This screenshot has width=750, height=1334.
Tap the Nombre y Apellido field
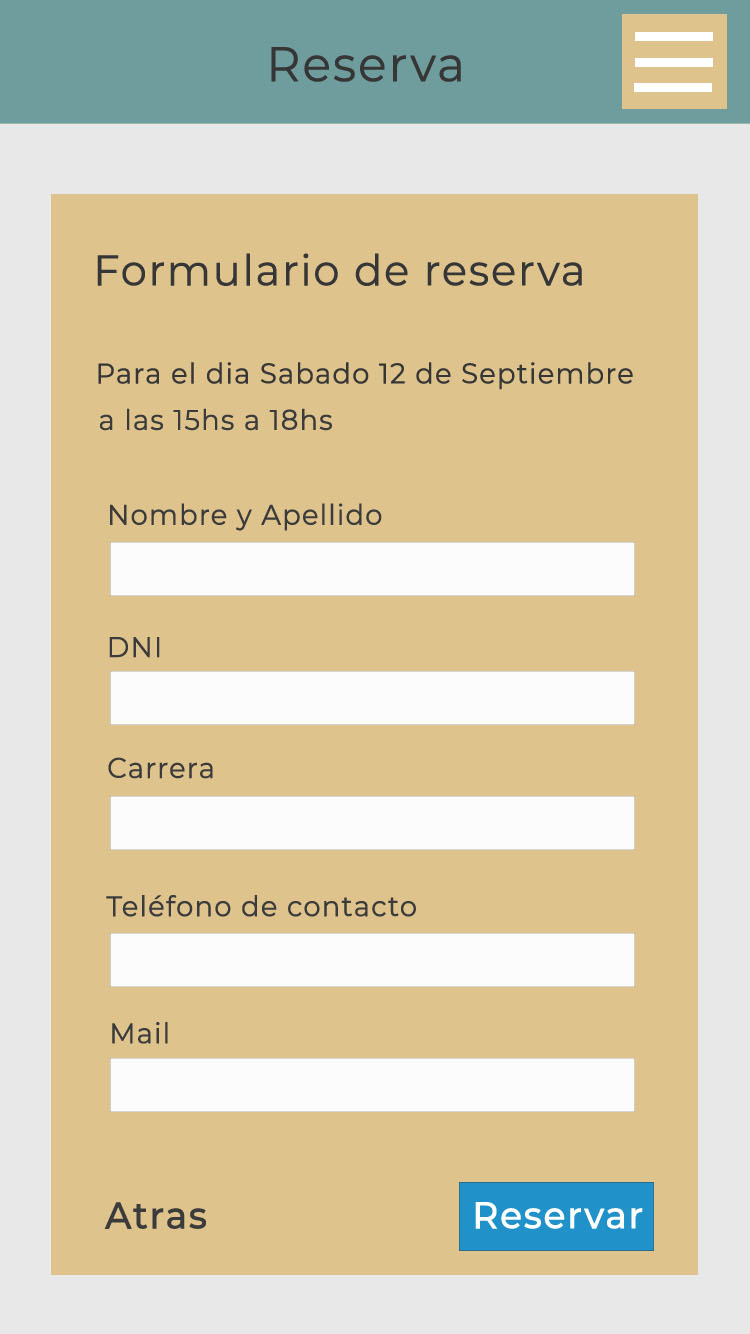[372, 569]
